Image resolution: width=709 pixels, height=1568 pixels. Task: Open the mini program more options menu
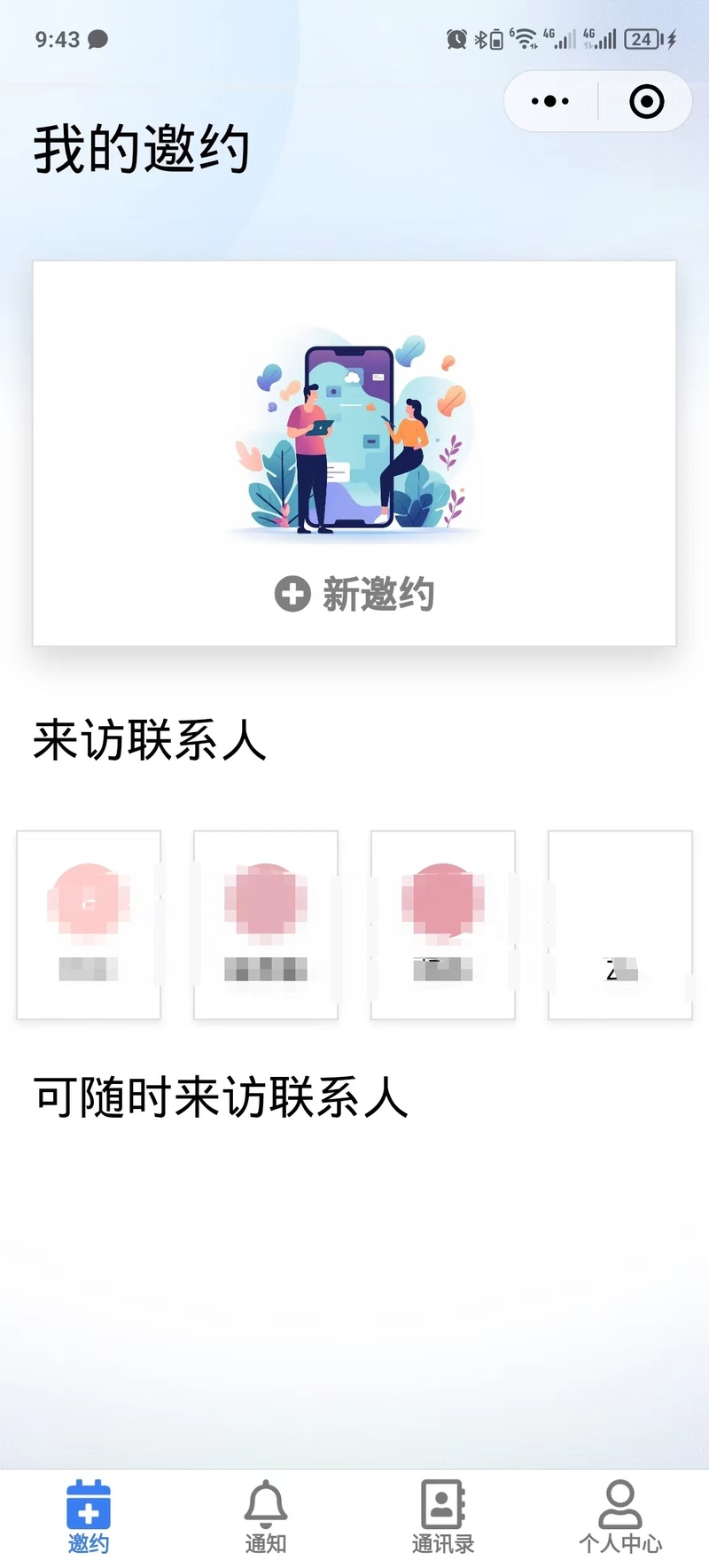550,101
